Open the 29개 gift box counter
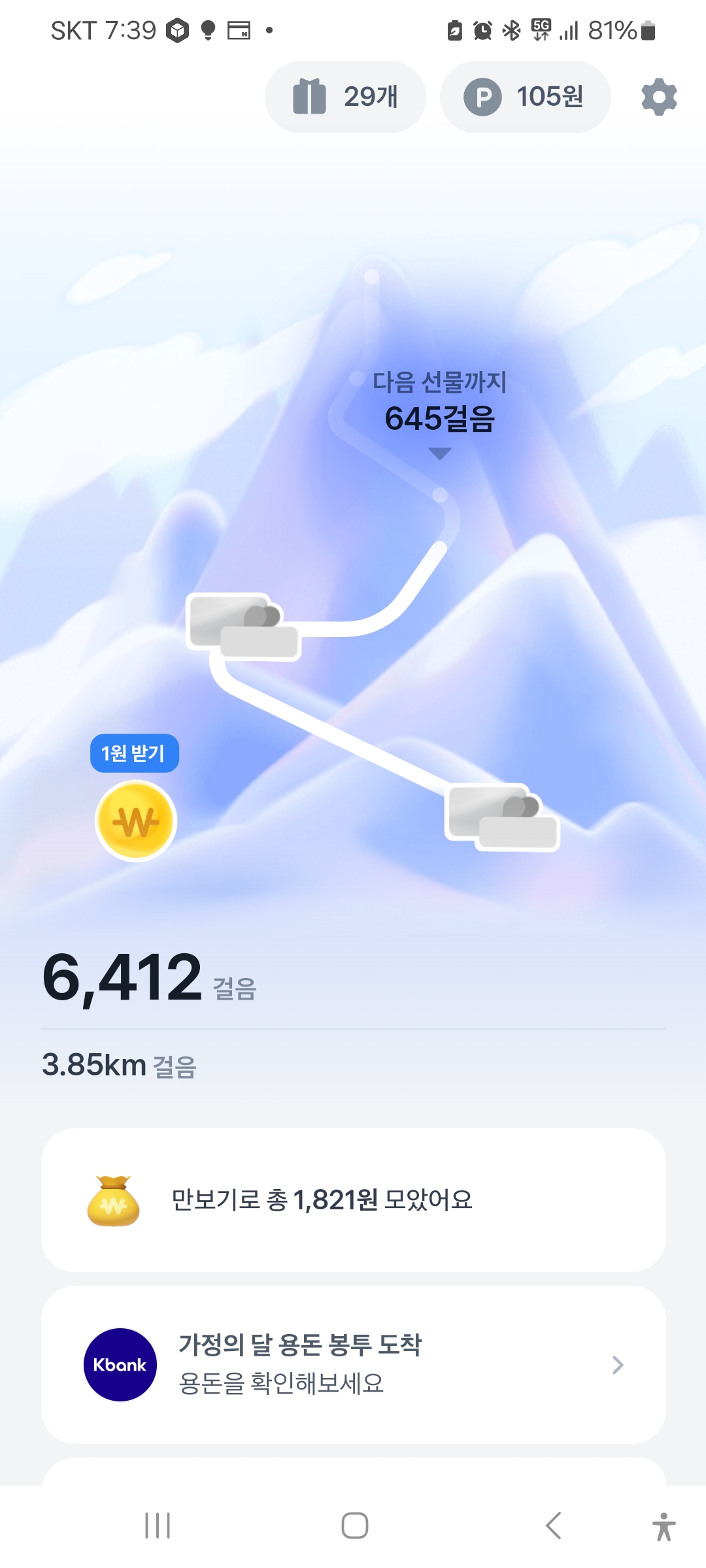The width and height of the screenshot is (706, 1568). click(x=345, y=97)
